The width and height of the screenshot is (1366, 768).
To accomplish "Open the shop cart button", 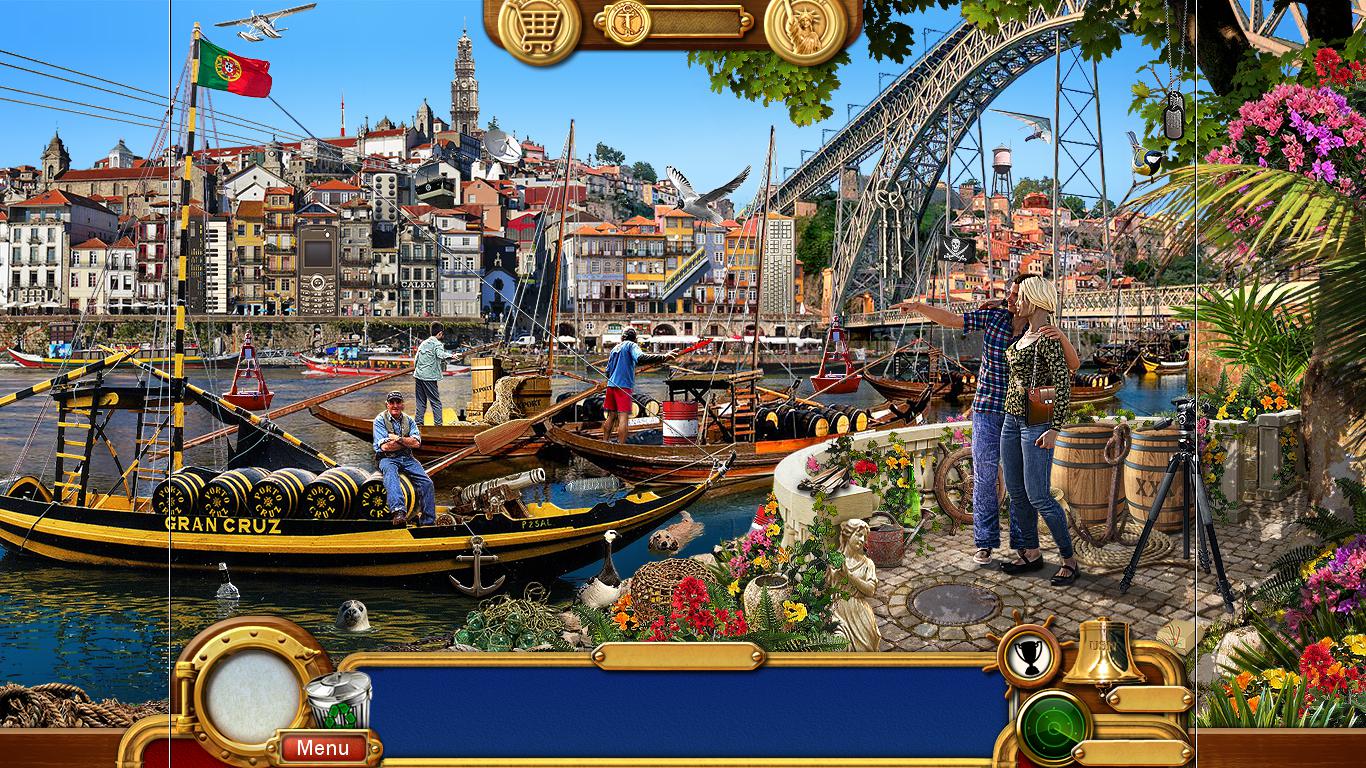I will point(539,27).
